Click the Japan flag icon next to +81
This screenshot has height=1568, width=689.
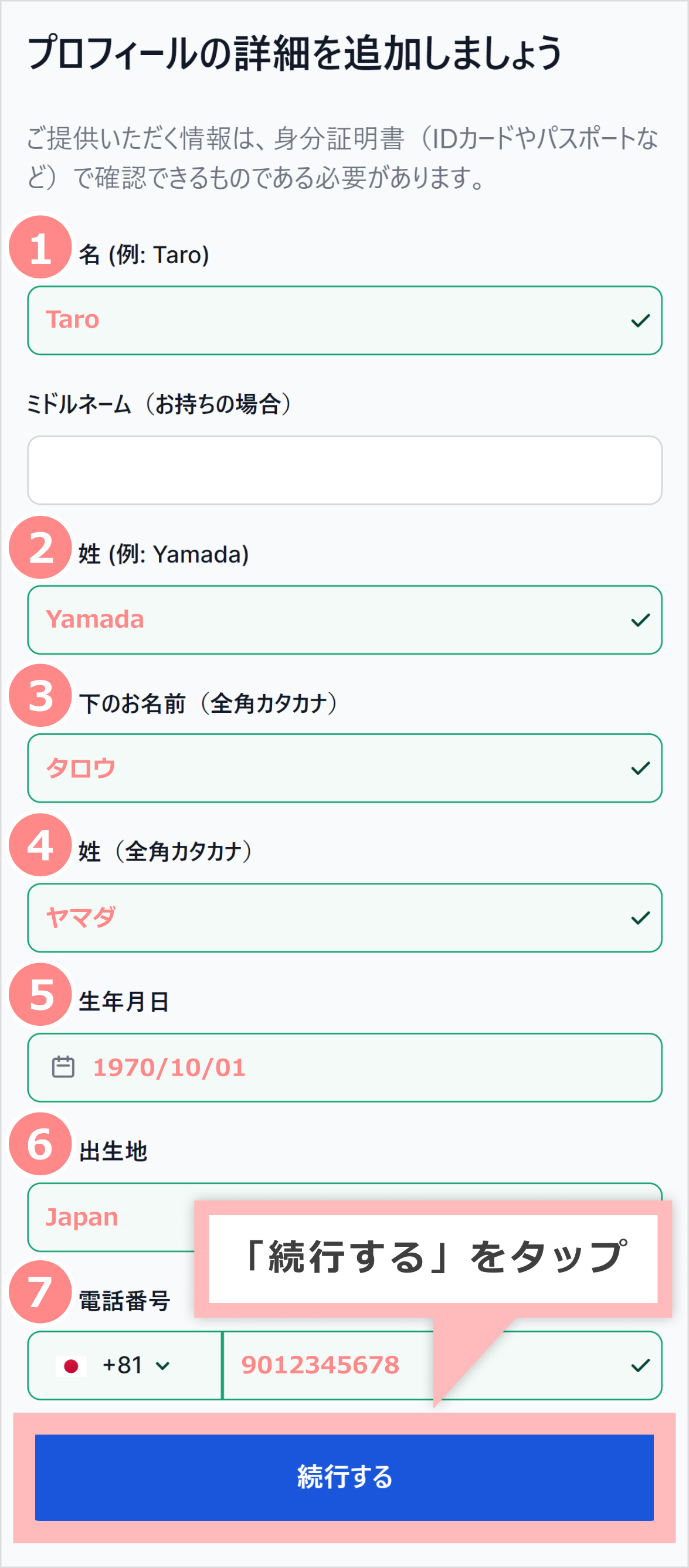(72, 1365)
